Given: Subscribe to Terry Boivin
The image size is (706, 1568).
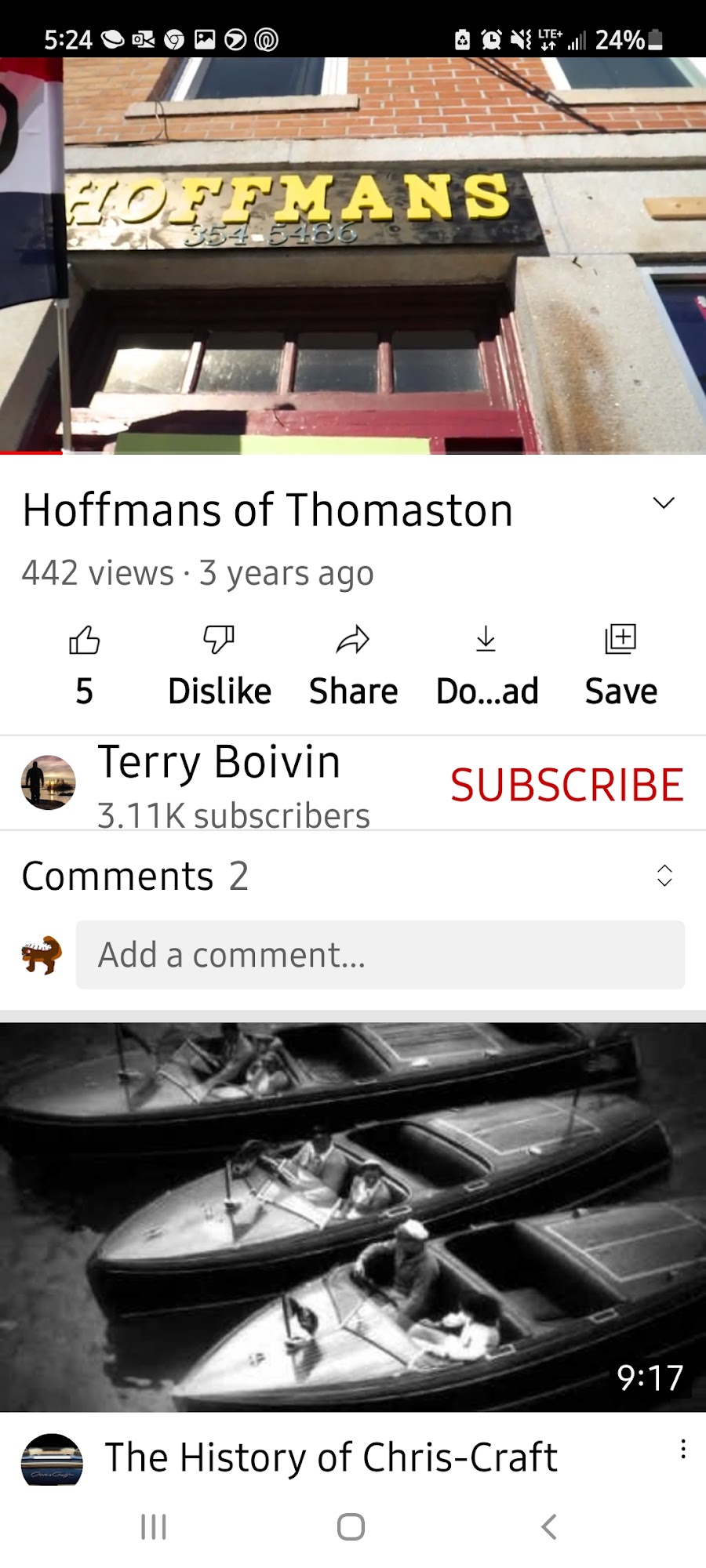Looking at the screenshot, I should tap(566, 785).
